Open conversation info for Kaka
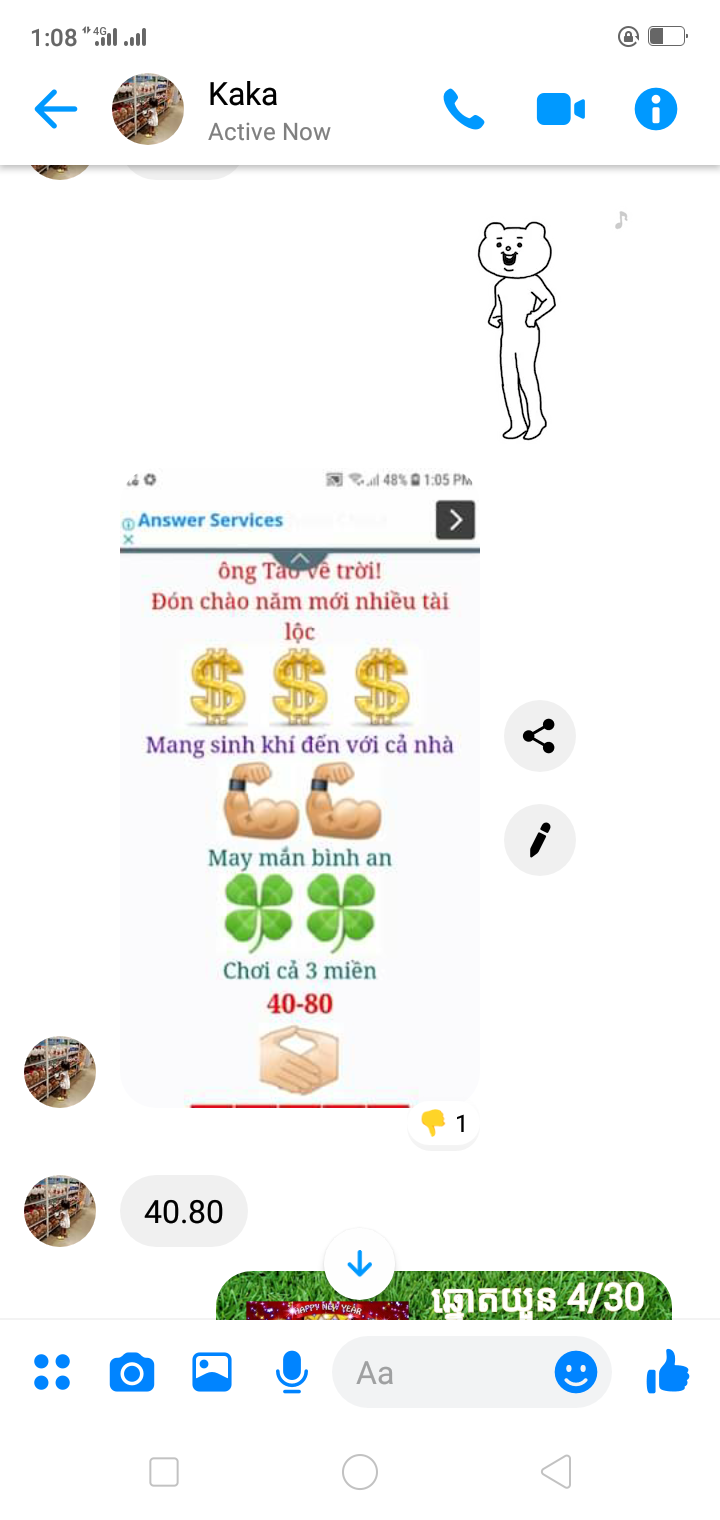The width and height of the screenshot is (720, 1520). [656, 109]
